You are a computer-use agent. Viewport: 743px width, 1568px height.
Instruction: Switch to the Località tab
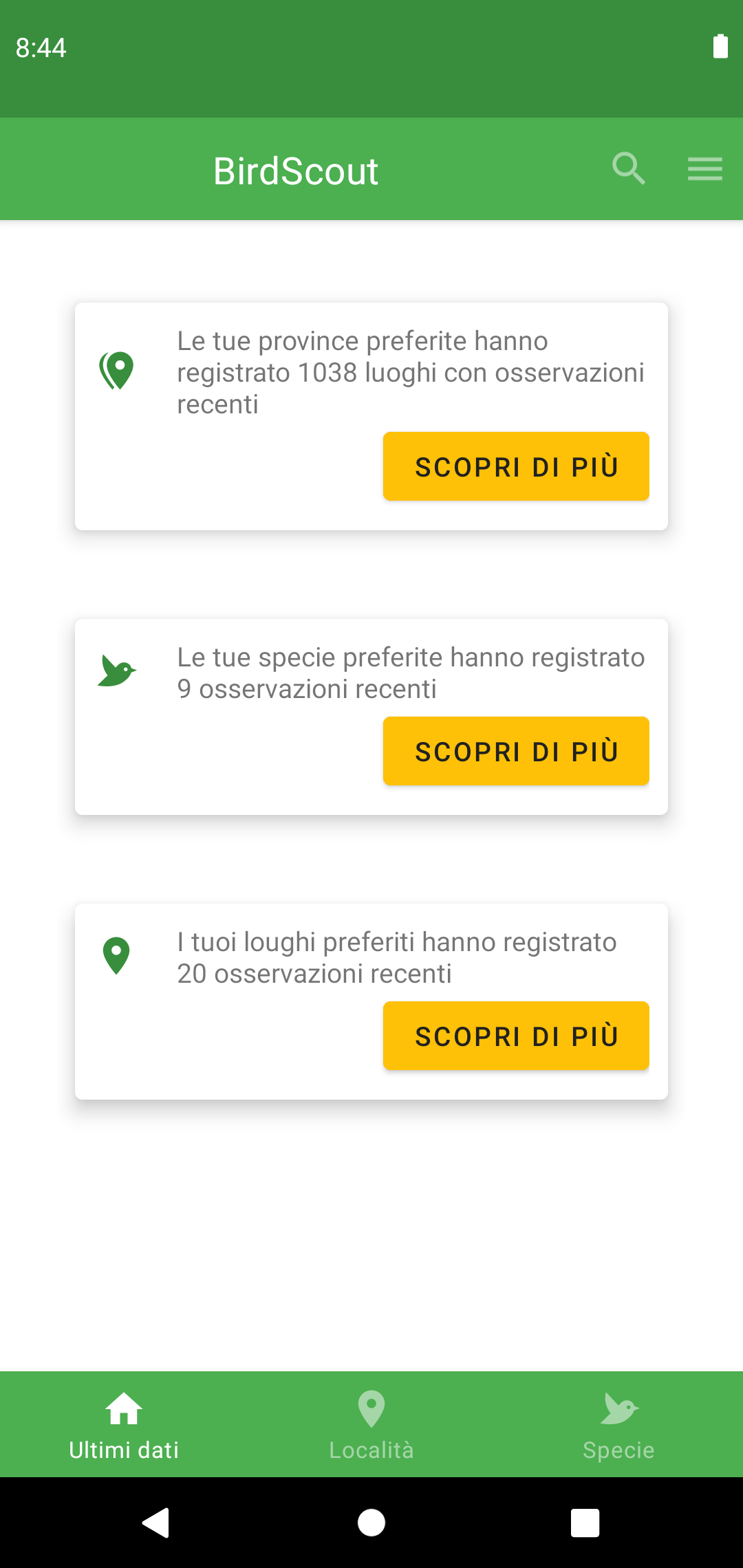coord(371,1424)
